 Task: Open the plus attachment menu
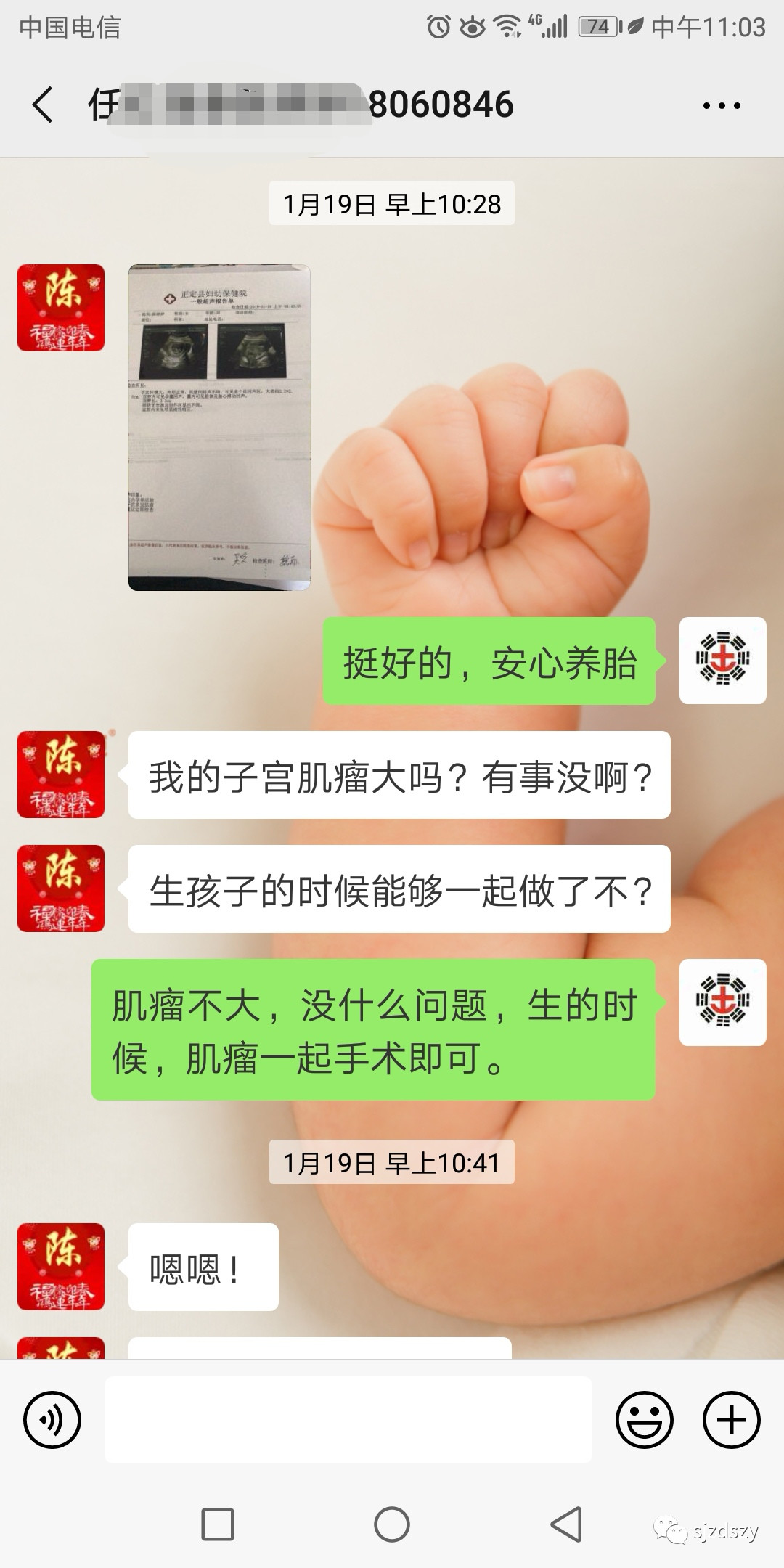click(732, 1420)
